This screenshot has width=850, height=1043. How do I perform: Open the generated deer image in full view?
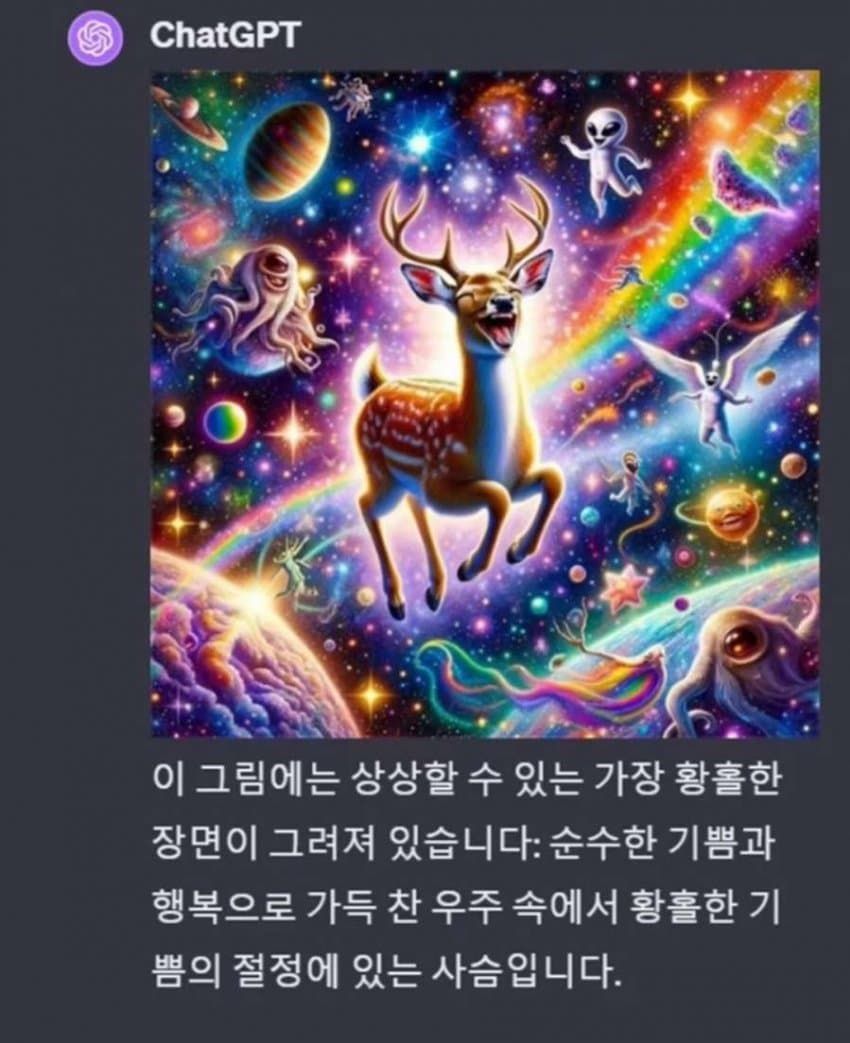tap(484, 403)
